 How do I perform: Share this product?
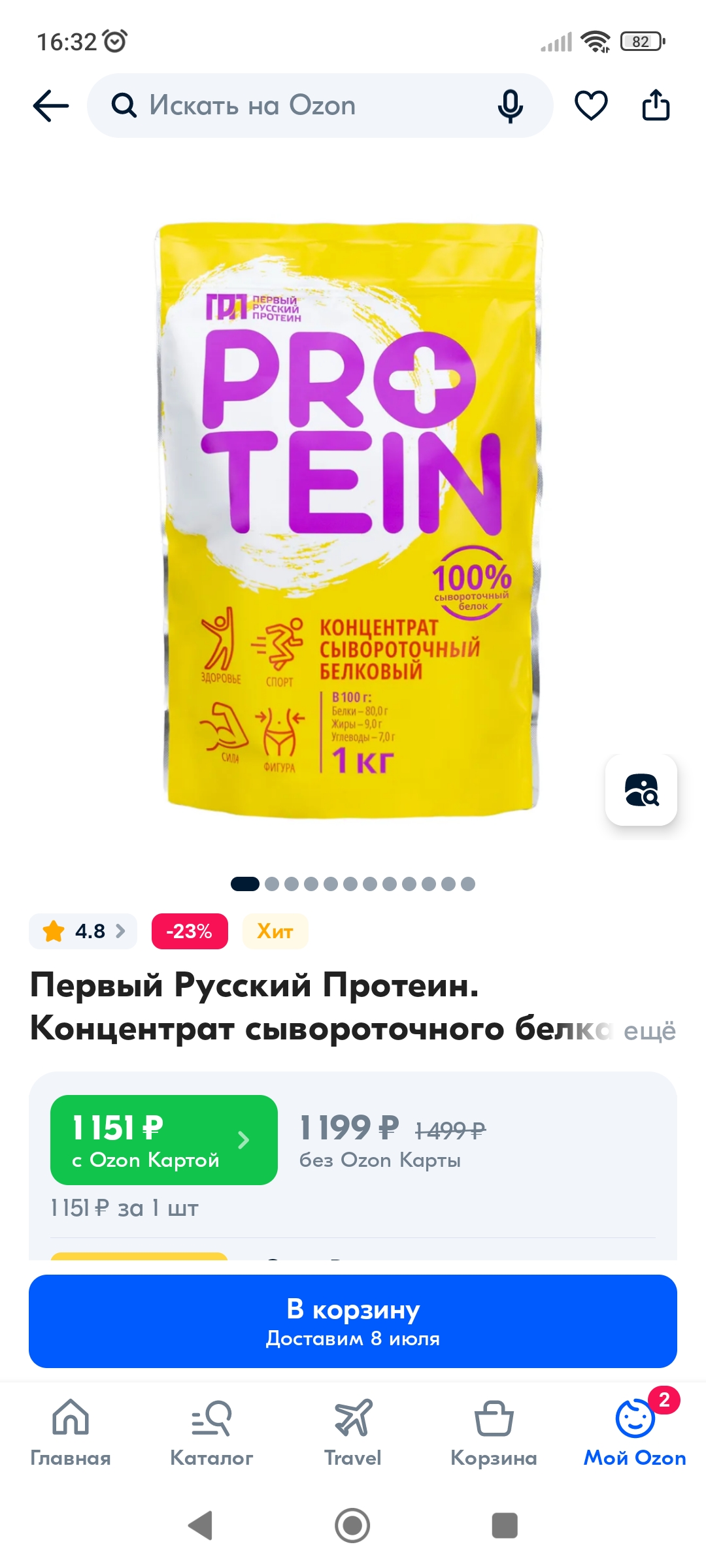pos(656,106)
